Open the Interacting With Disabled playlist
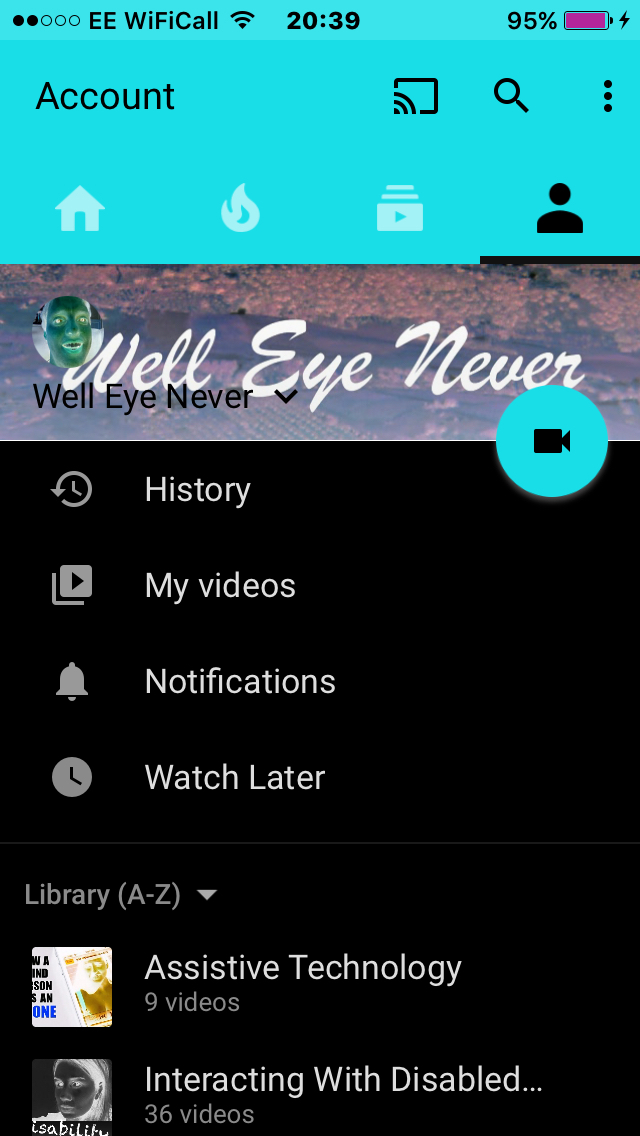This screenshot has width=640, height=1136. [x=342, y=1094]
